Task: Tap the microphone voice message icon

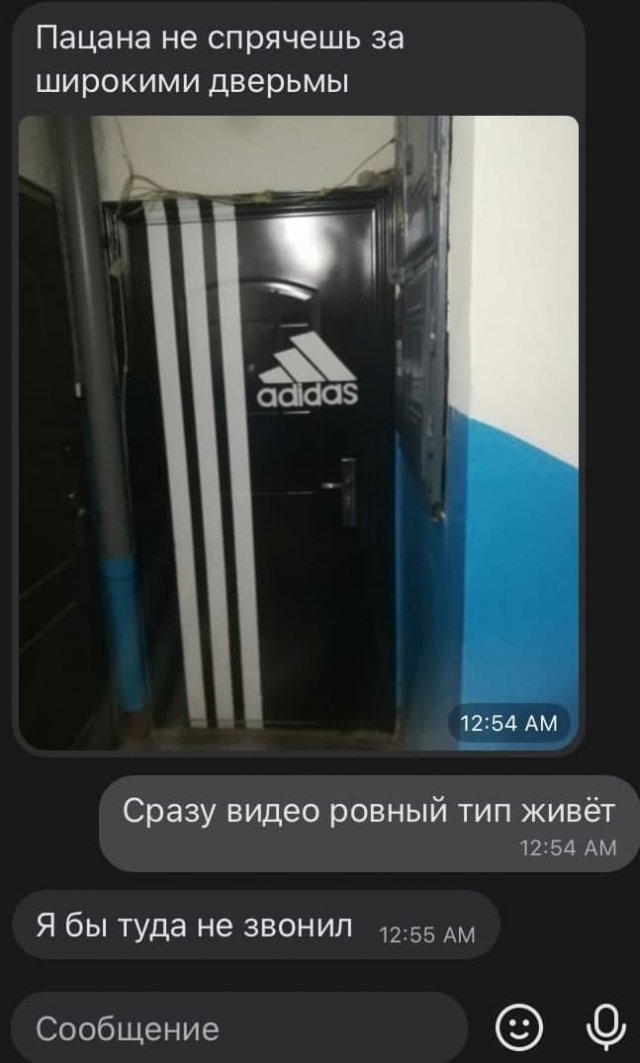Action: (x=605, y=1028)
